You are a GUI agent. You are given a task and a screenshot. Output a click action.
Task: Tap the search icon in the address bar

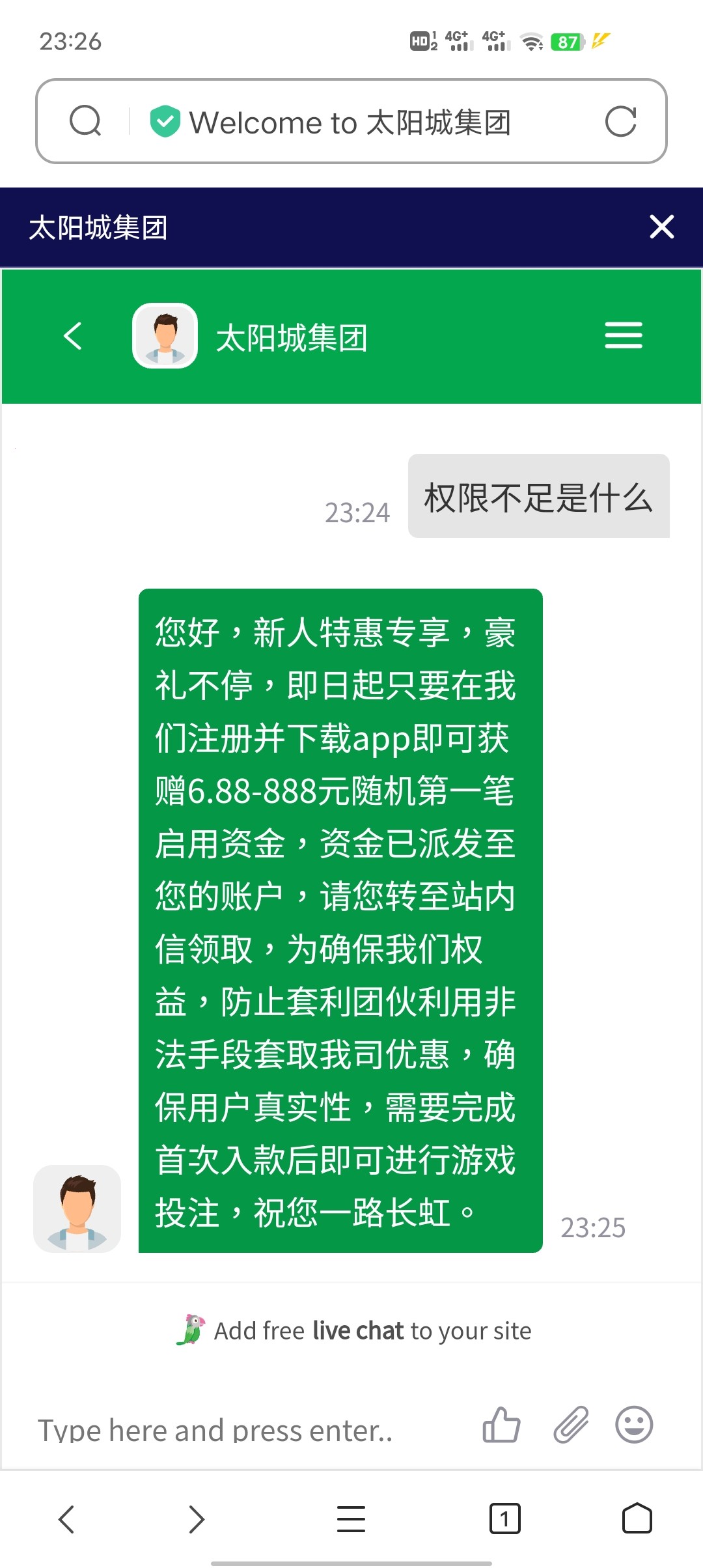pos(85,121)
